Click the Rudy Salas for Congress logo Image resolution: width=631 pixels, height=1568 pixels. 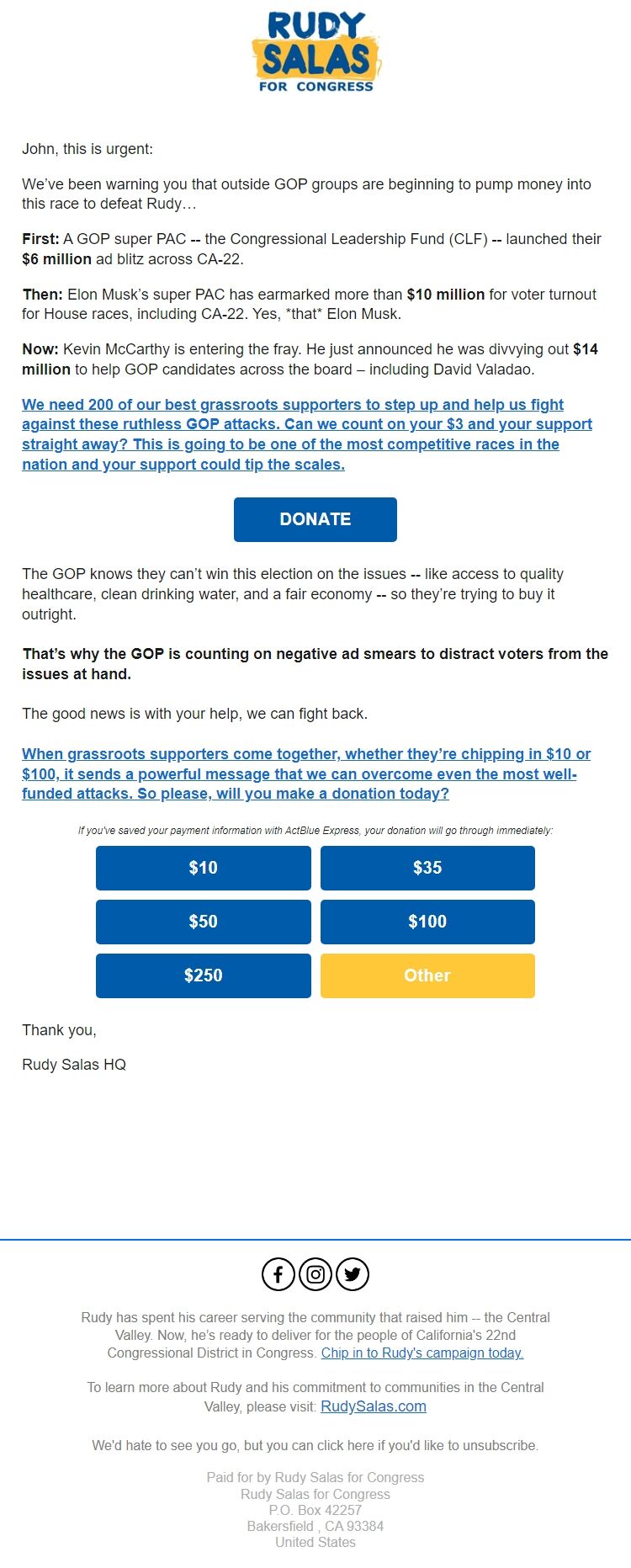coord(315,50)
